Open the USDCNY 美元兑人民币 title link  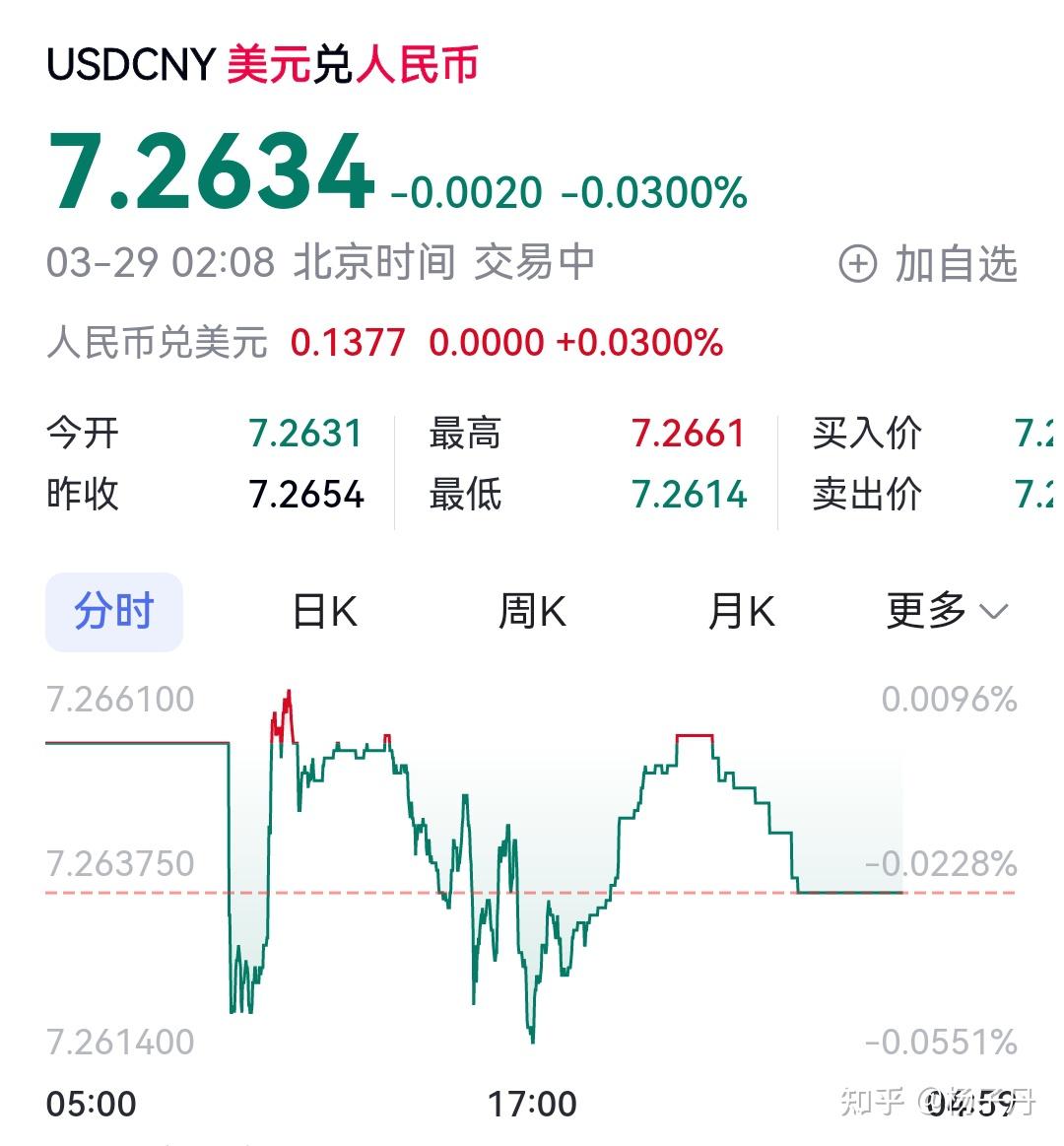click(x=266, y=63)
